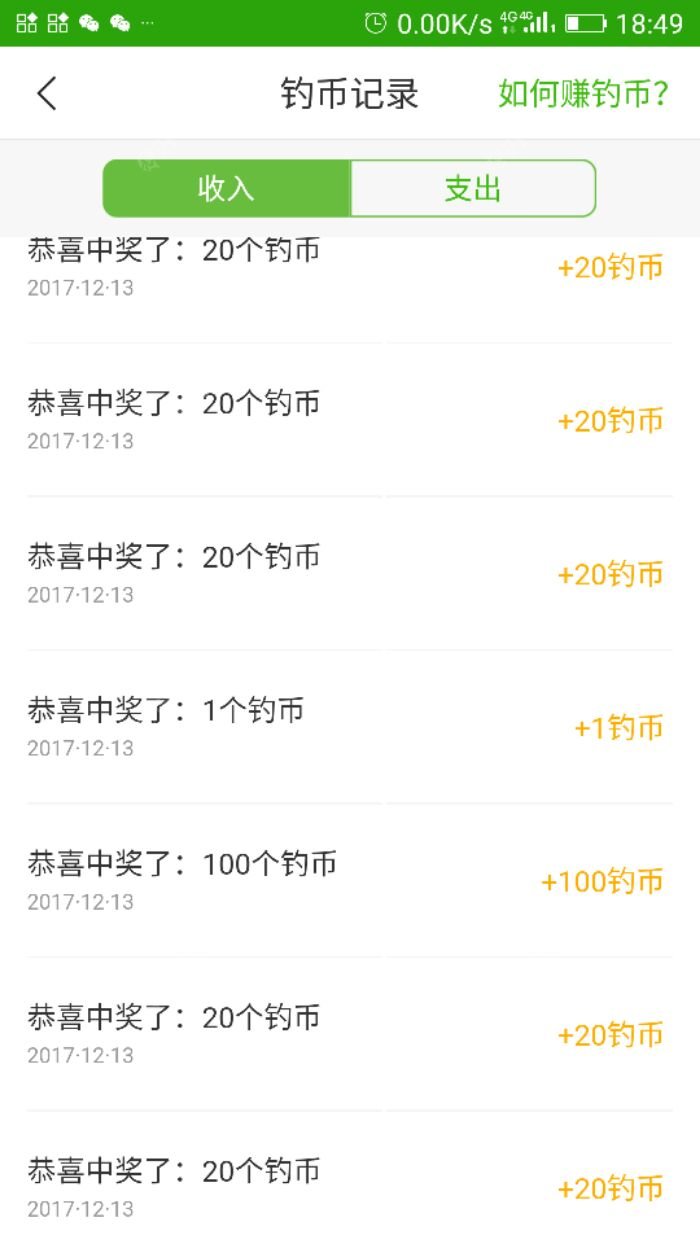
Task: Switch to the 收入 tab
Action: pos(227,188)
